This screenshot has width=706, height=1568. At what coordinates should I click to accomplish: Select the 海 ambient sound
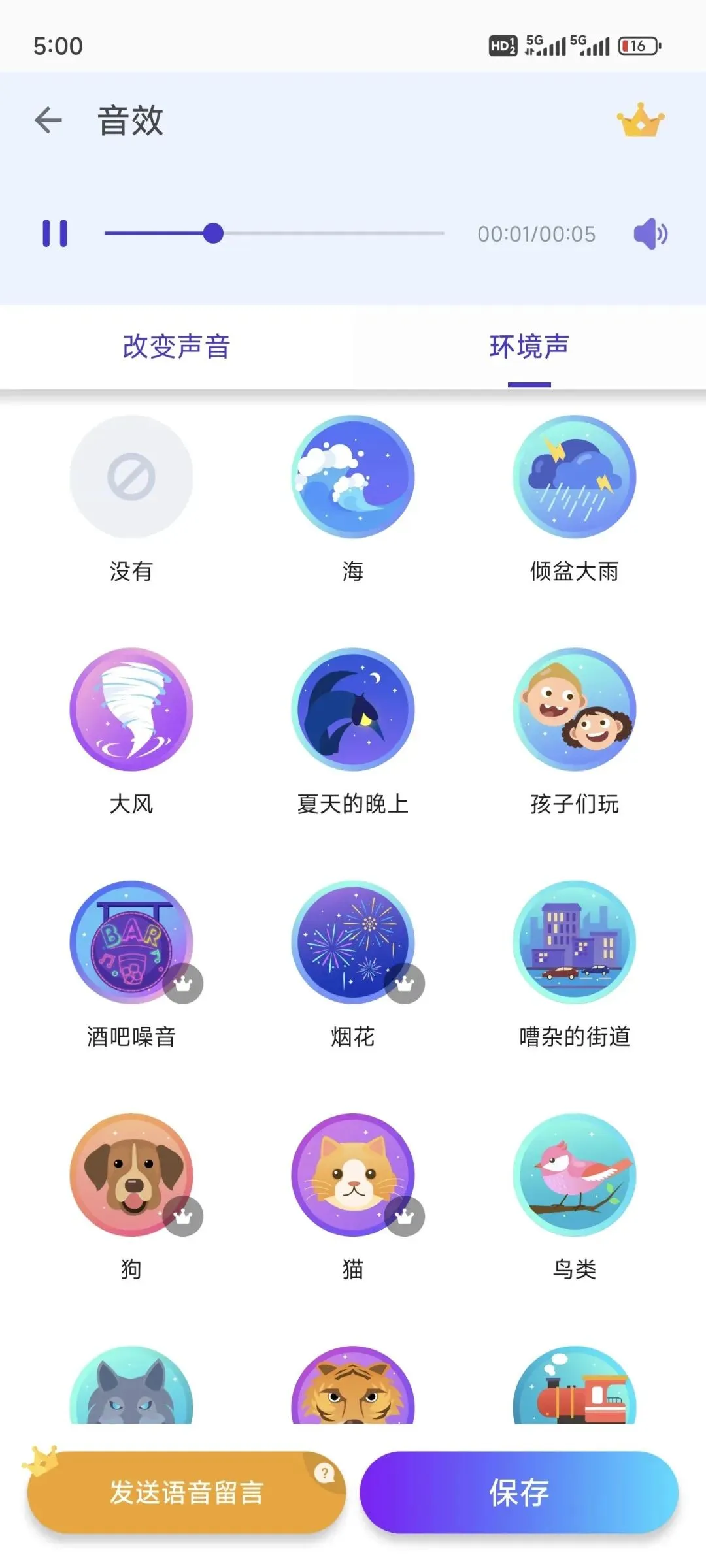pos(353,477)
